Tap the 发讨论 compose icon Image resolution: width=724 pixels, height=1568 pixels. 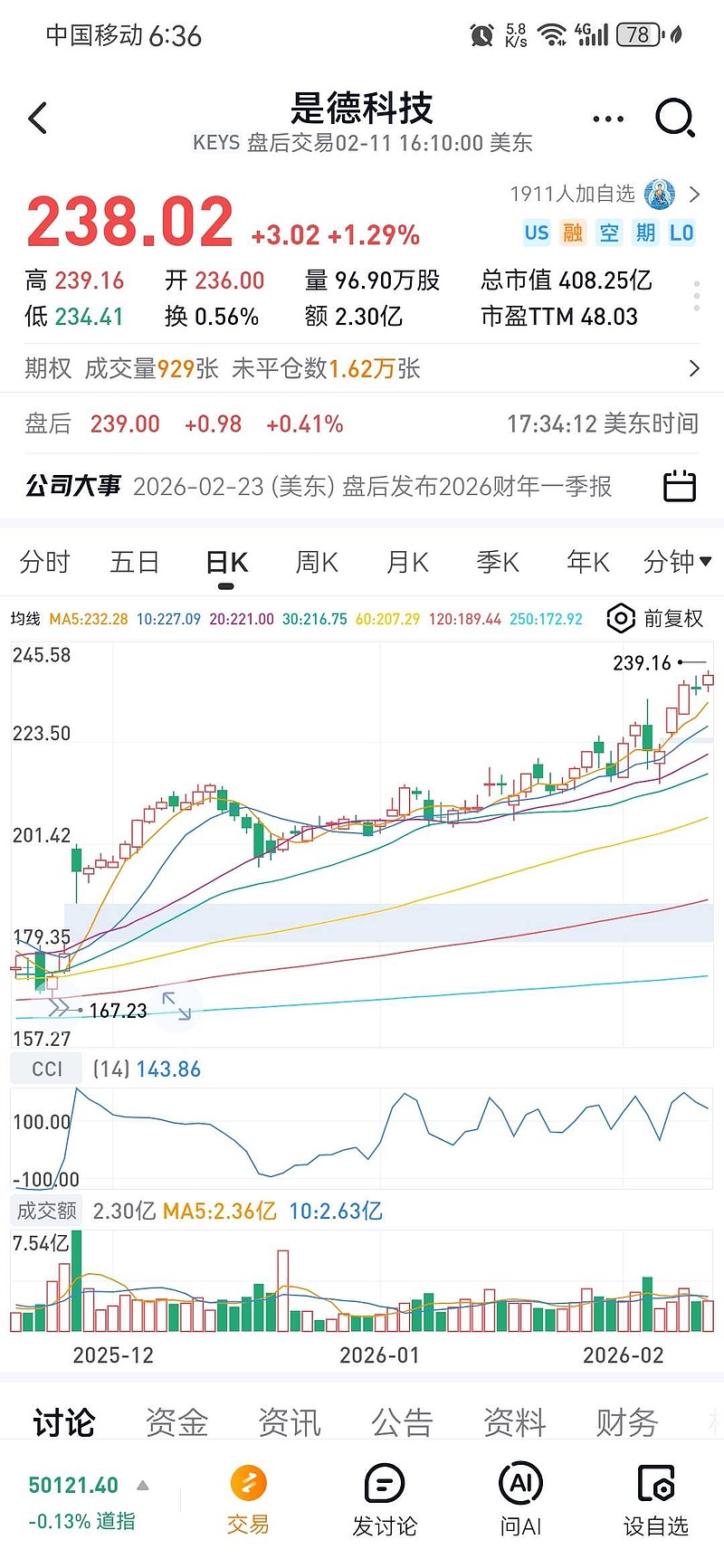click(384, 1488)
